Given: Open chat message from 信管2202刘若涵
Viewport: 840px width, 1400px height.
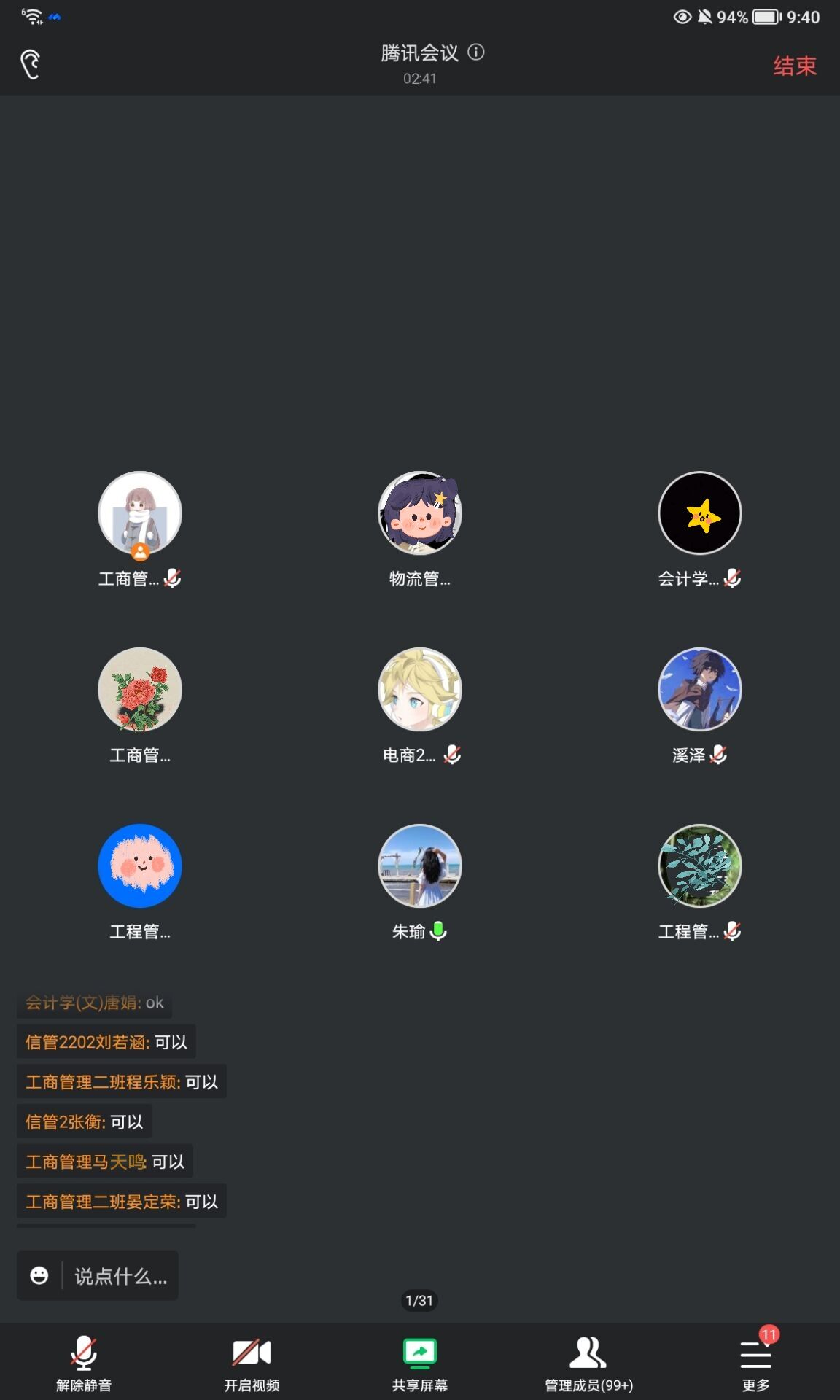Looking at the screenshot, I should click(106, 1042).
